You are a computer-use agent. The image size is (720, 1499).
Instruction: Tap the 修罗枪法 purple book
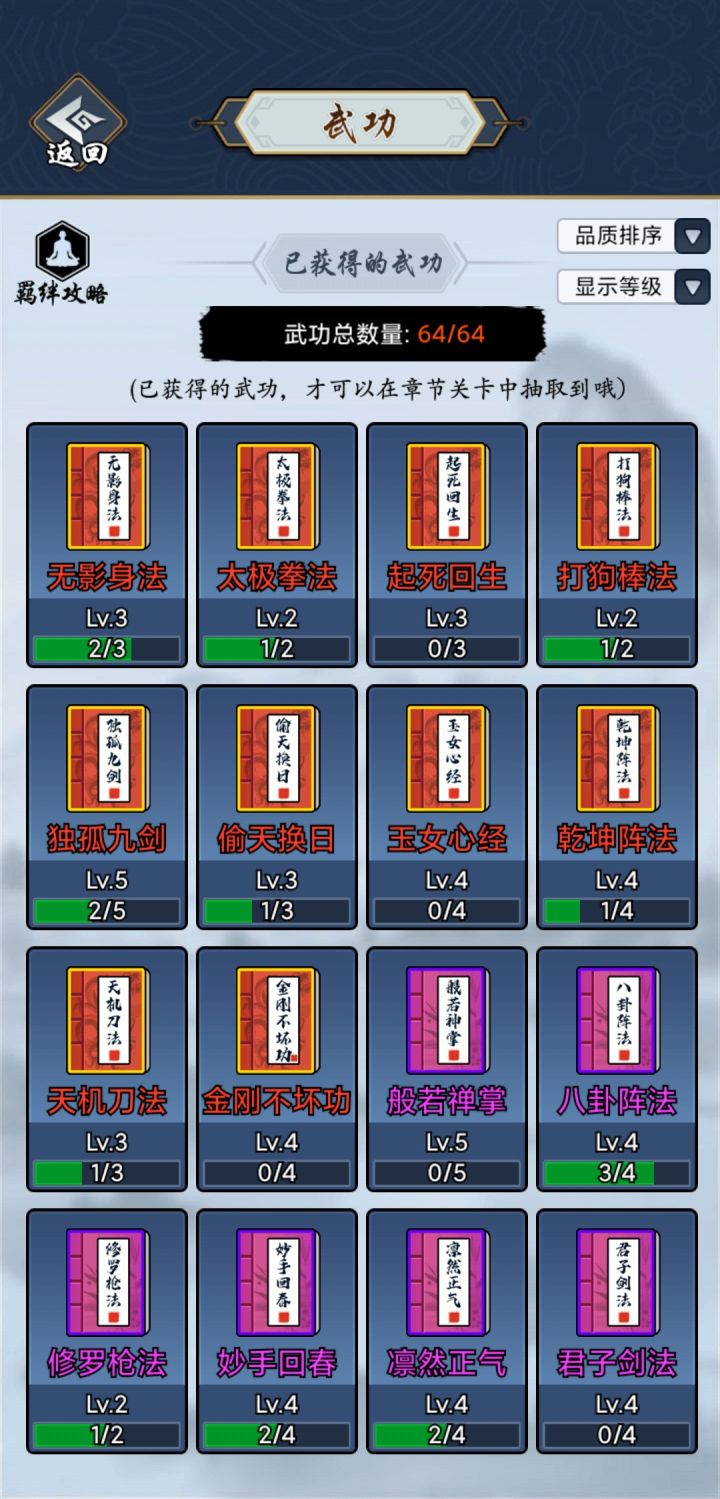coord(103,1283)
